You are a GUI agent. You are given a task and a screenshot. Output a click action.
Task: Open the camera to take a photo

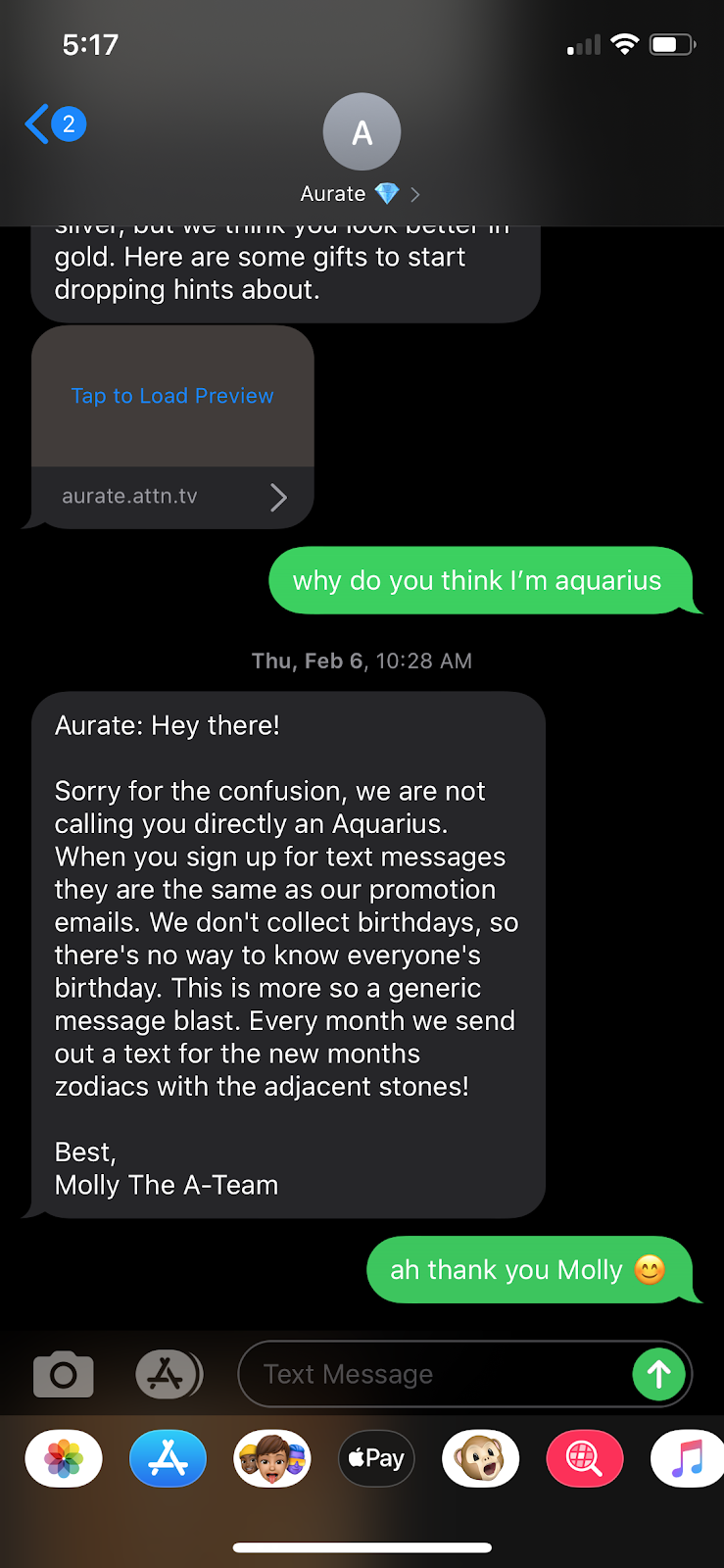(64, 1374)
